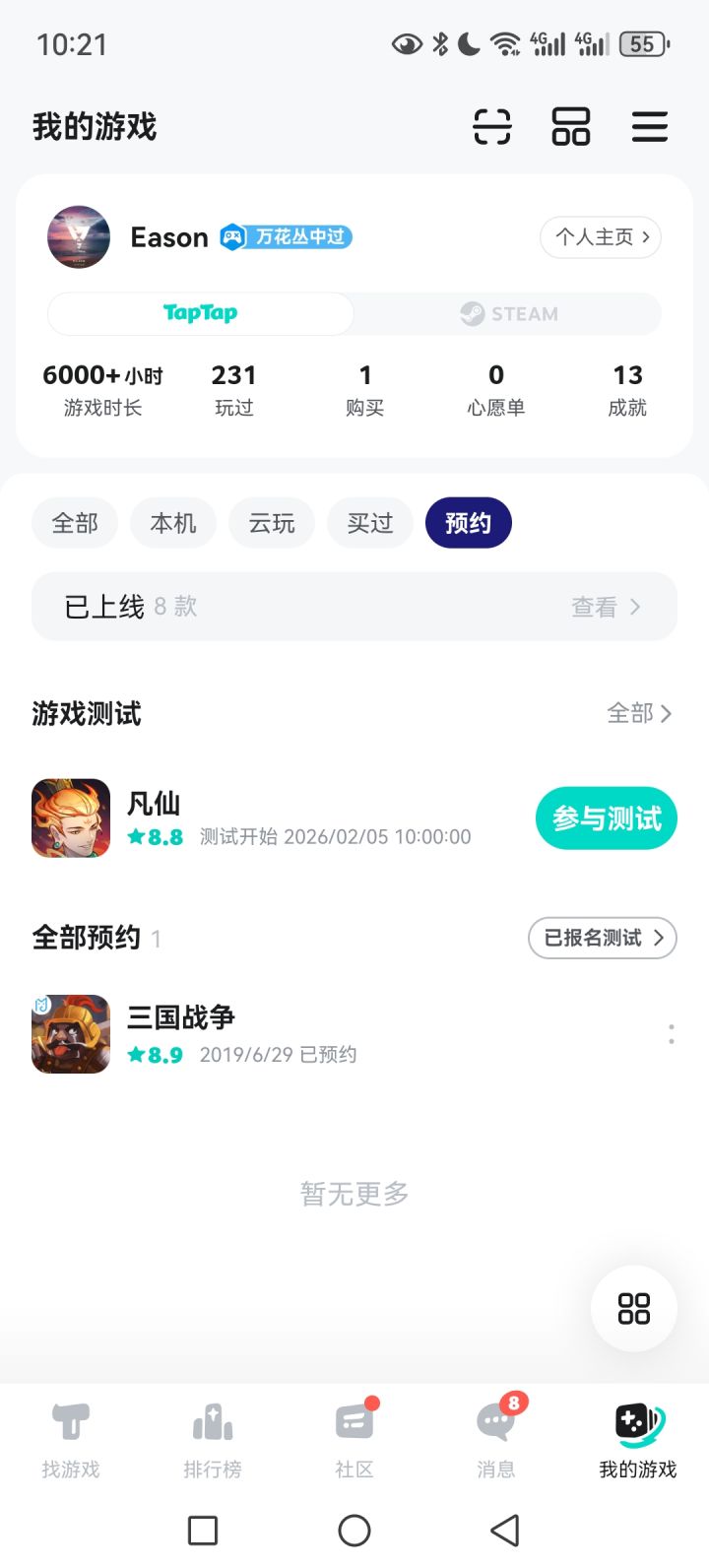
Task: Open the QR code scanner icon
Action: click(492, 127)
